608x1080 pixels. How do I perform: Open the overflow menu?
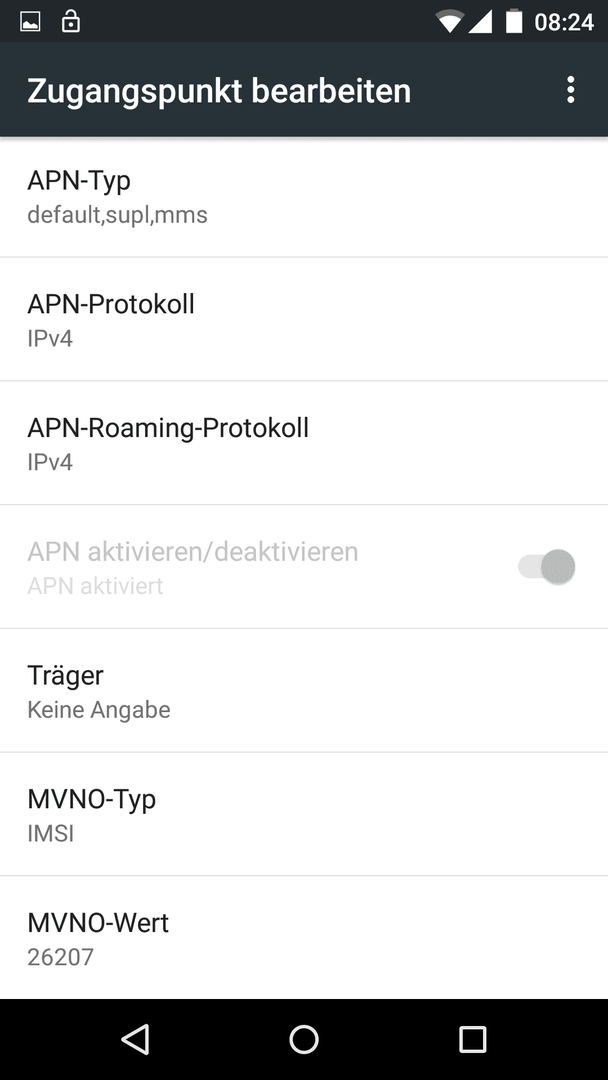pyautogui.click(x=570, y=90)
